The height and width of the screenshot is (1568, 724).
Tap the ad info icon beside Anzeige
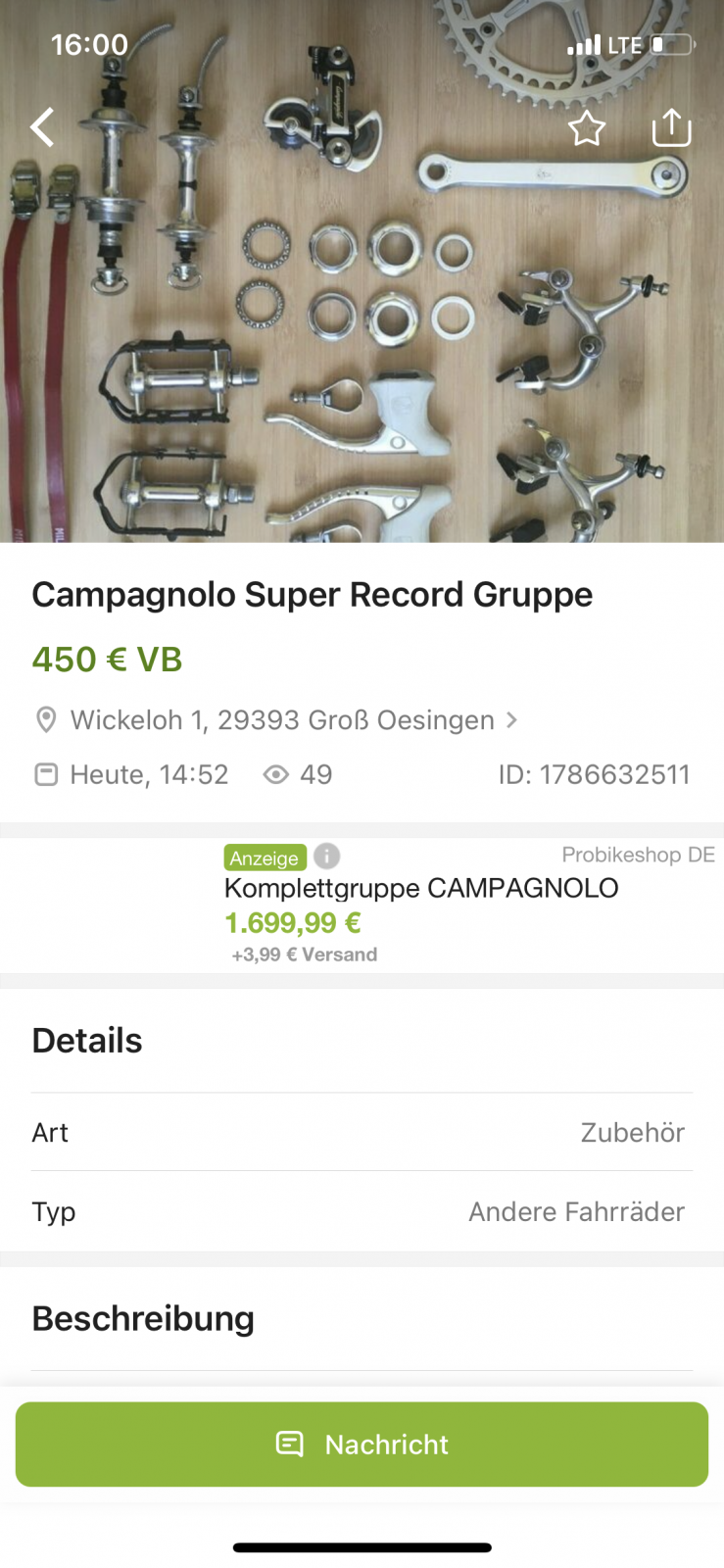(327, 857)
